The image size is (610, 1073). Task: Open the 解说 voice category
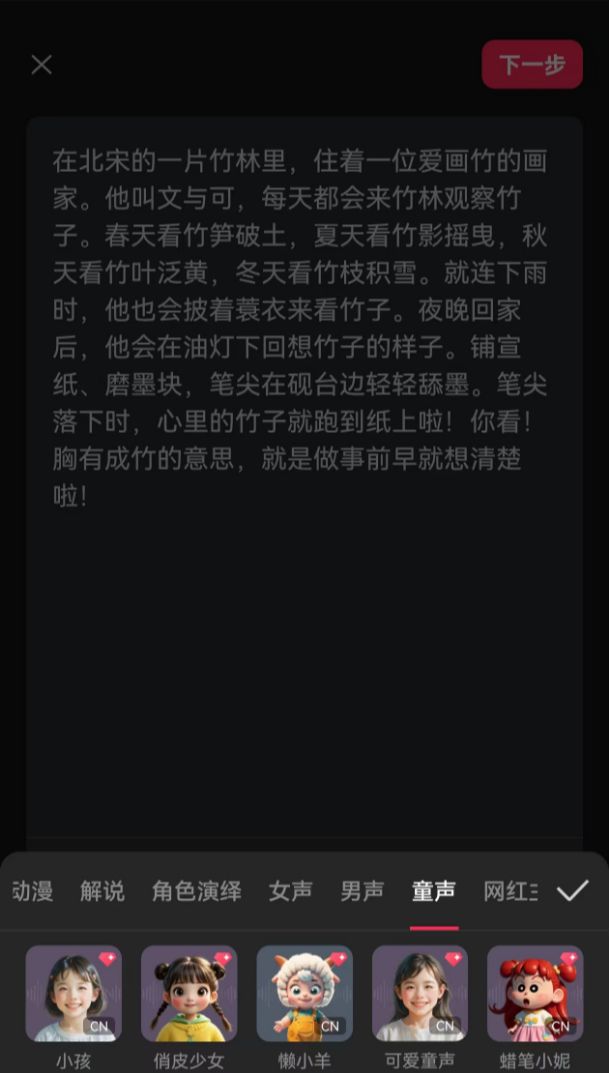click(x=102, y=891)
